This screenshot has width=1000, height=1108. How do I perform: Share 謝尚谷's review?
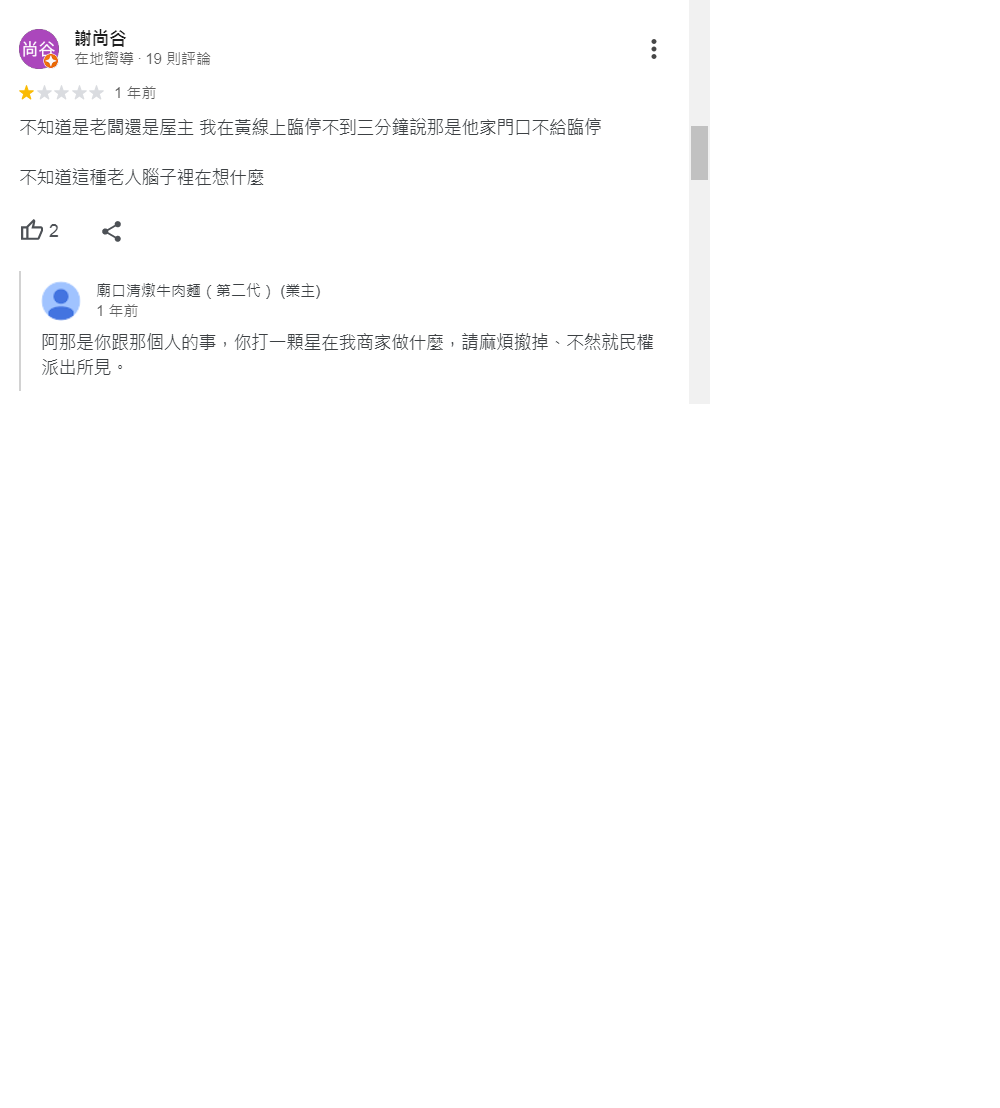(x=112, y=231)
